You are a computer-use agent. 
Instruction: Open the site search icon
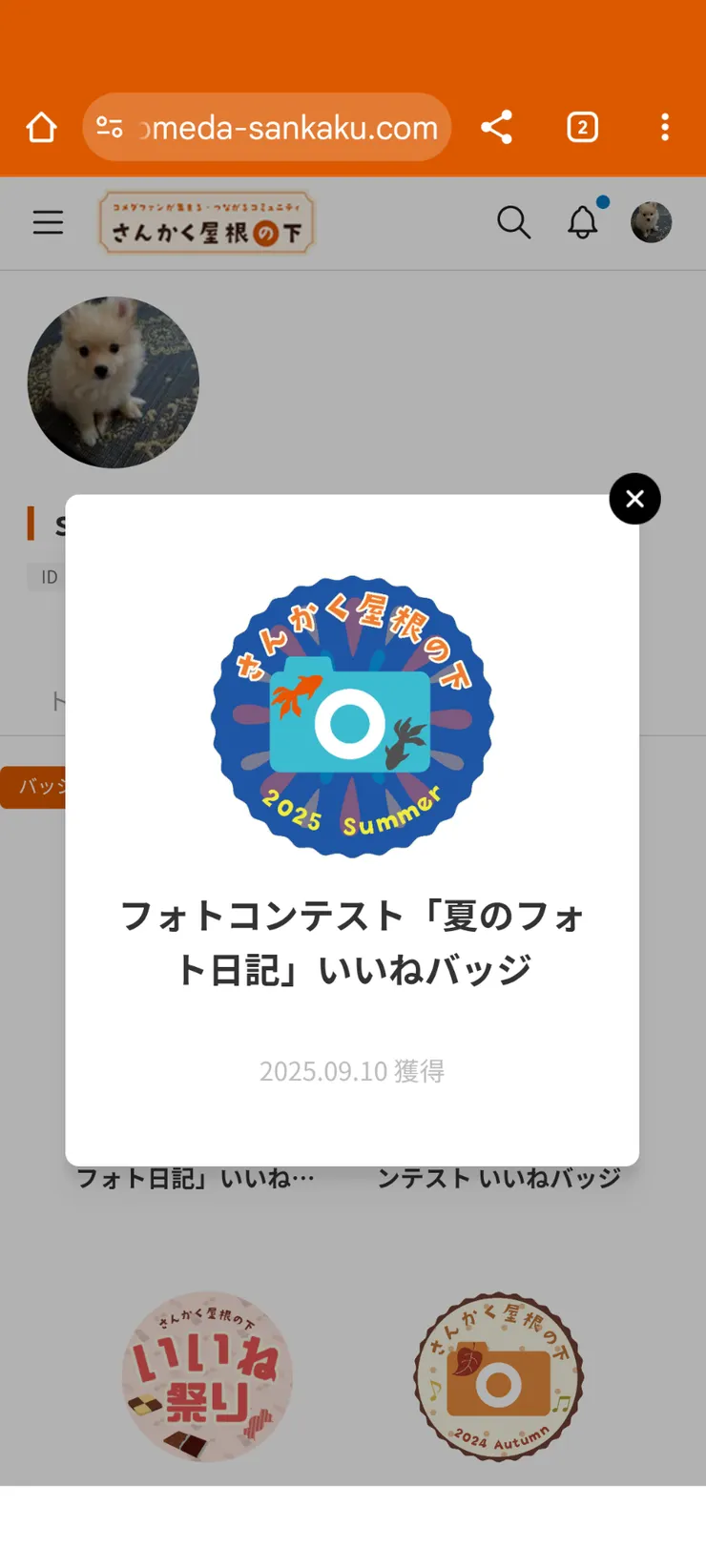tap(514, 222)
